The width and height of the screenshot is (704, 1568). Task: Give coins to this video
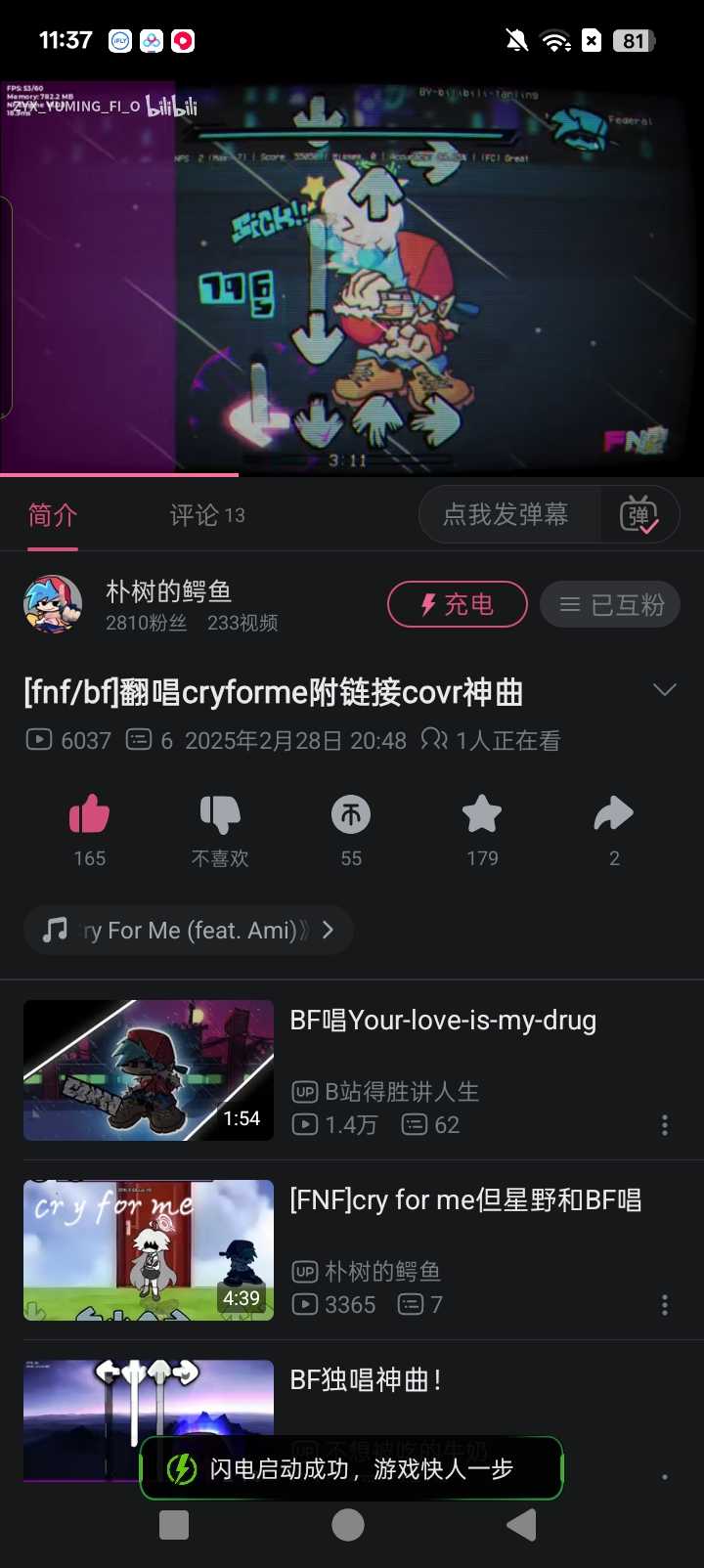coord(351,815)
